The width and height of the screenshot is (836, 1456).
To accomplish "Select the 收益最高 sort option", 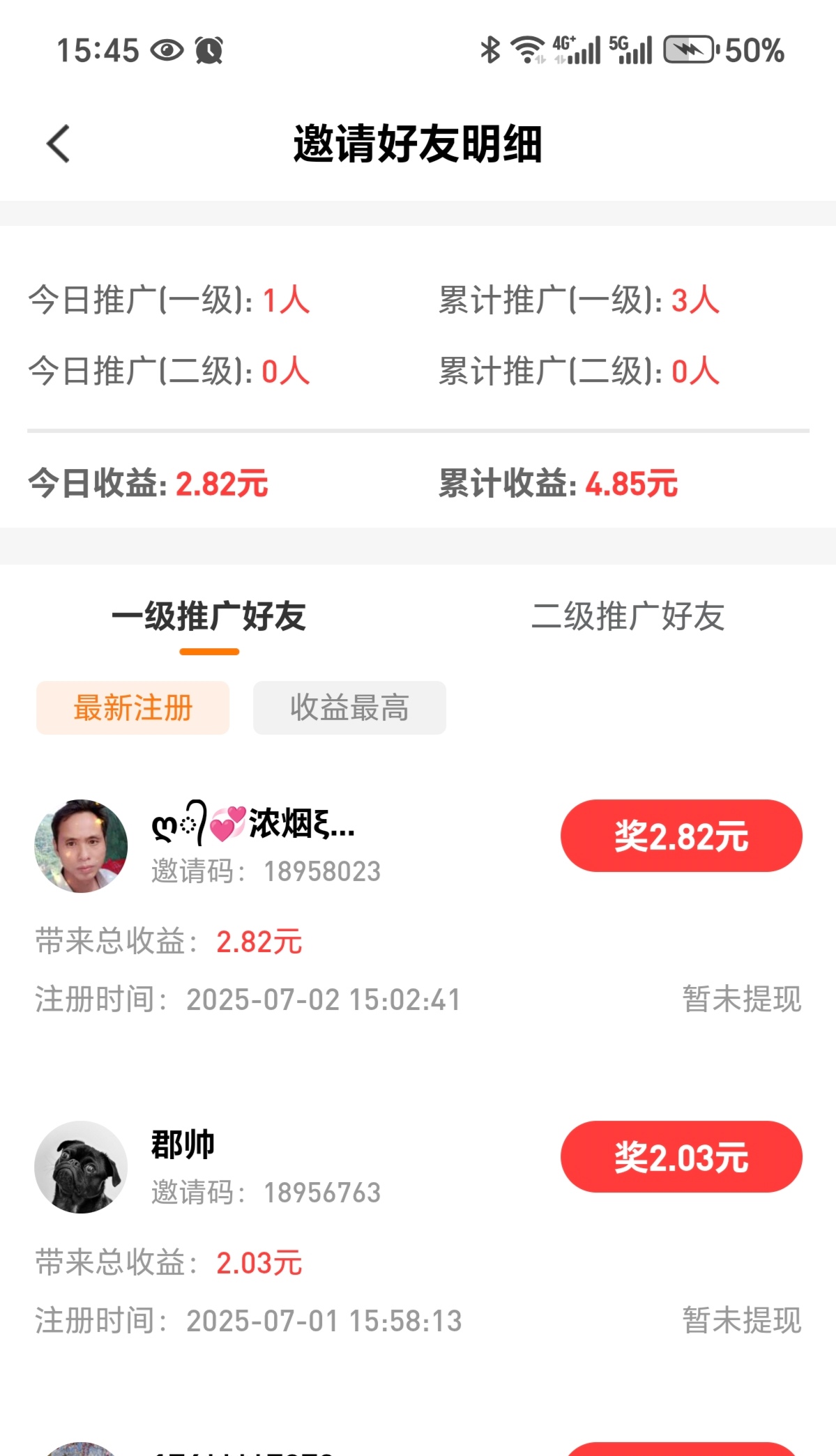I will [x=349, y=707].
